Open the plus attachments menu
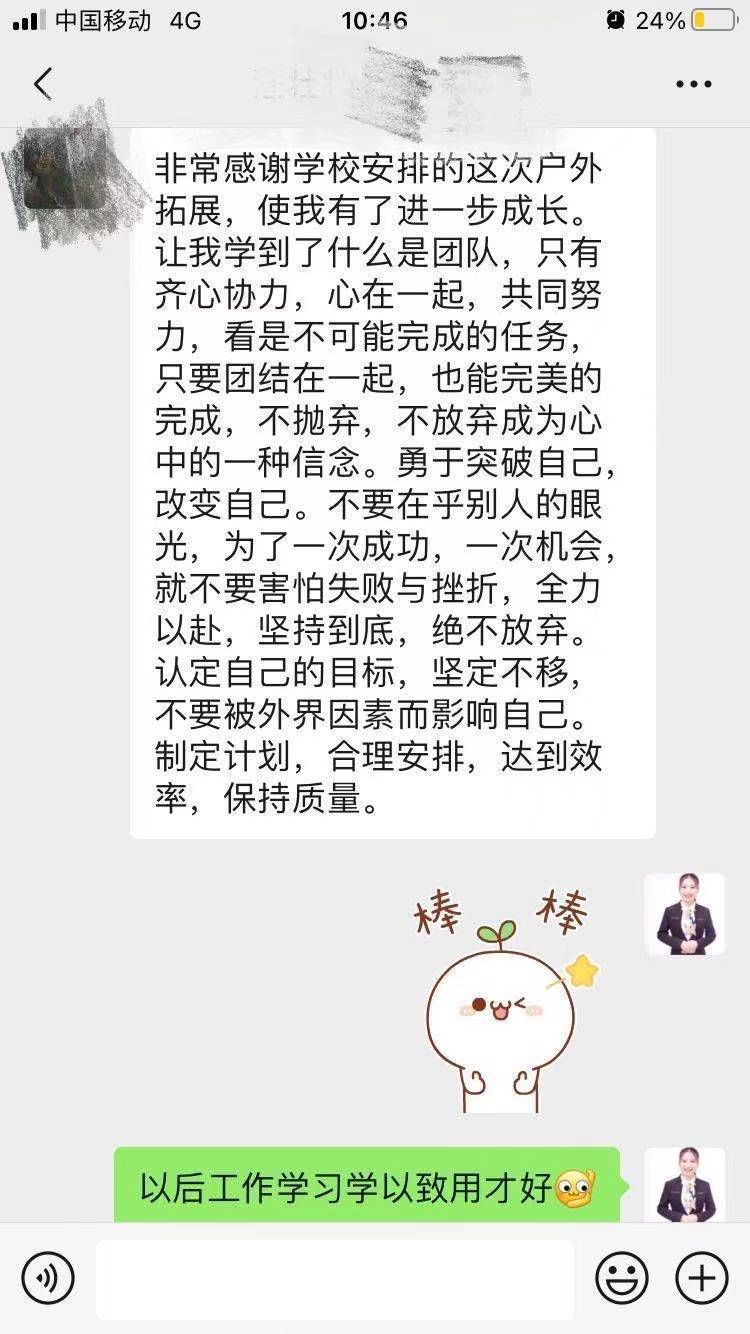Image resolution: width=750 pixels, height=1334 pixels. 702,1278
